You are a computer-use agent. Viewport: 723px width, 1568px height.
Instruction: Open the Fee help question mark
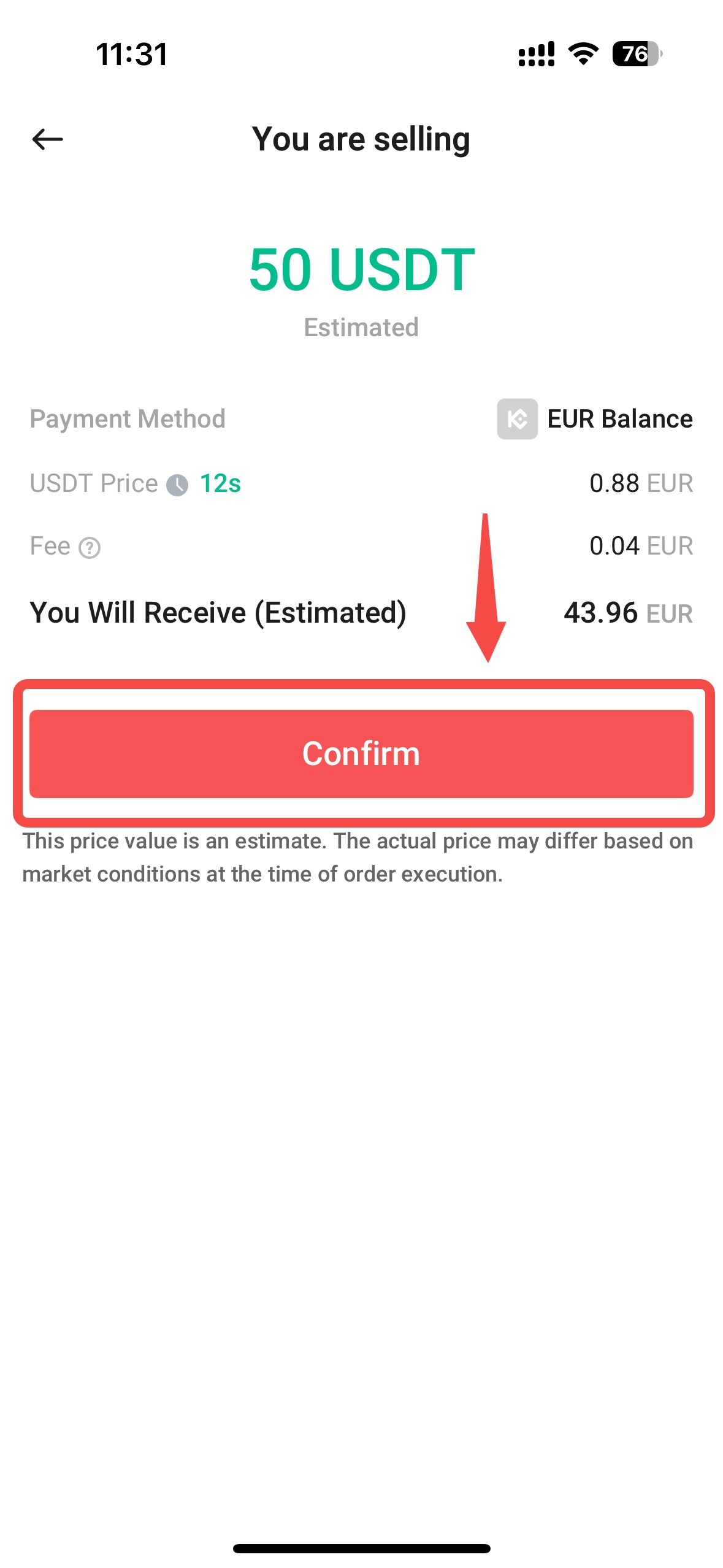(90, 547)
